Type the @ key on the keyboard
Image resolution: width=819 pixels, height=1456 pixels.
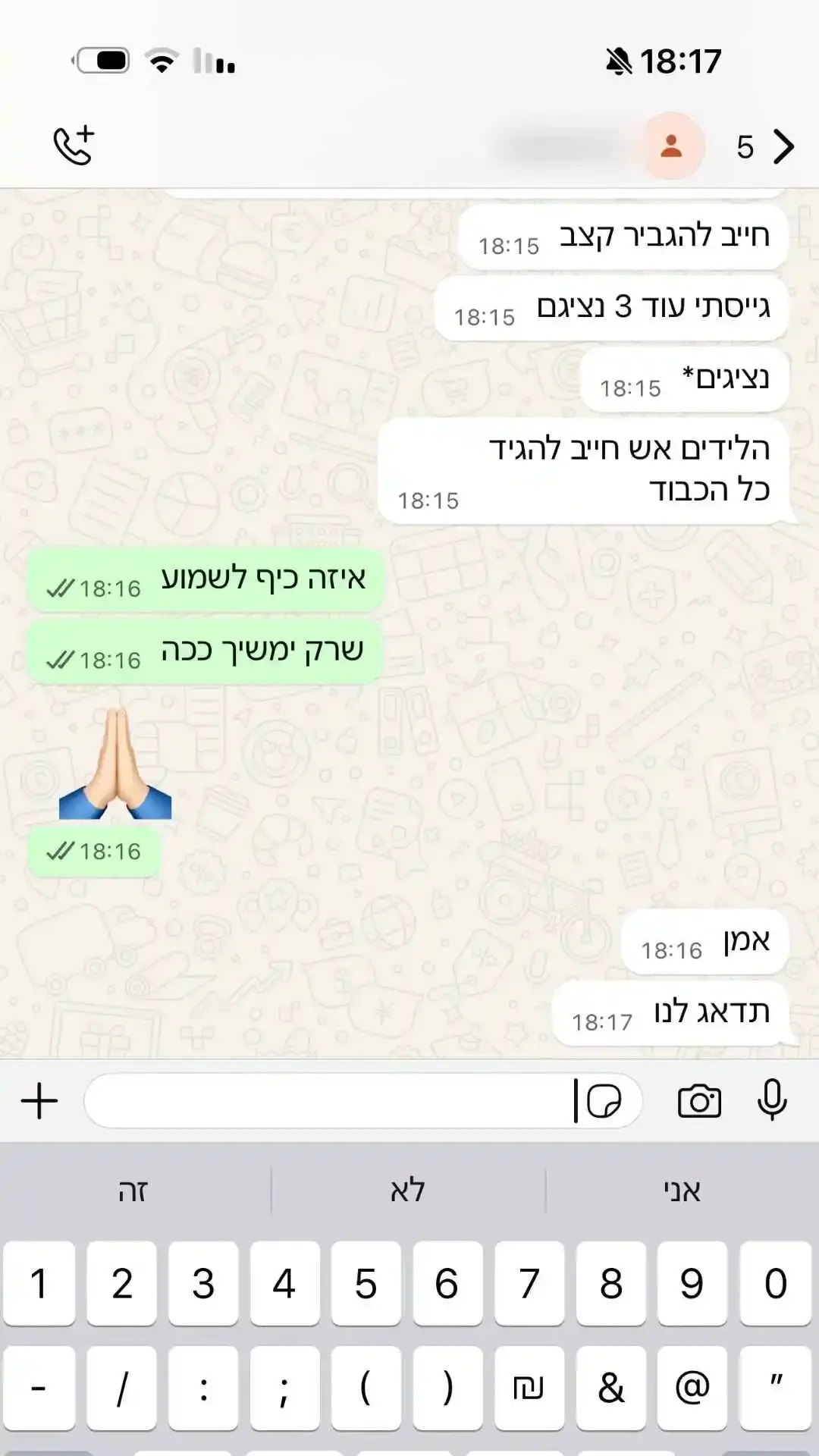coord(692,1389)
